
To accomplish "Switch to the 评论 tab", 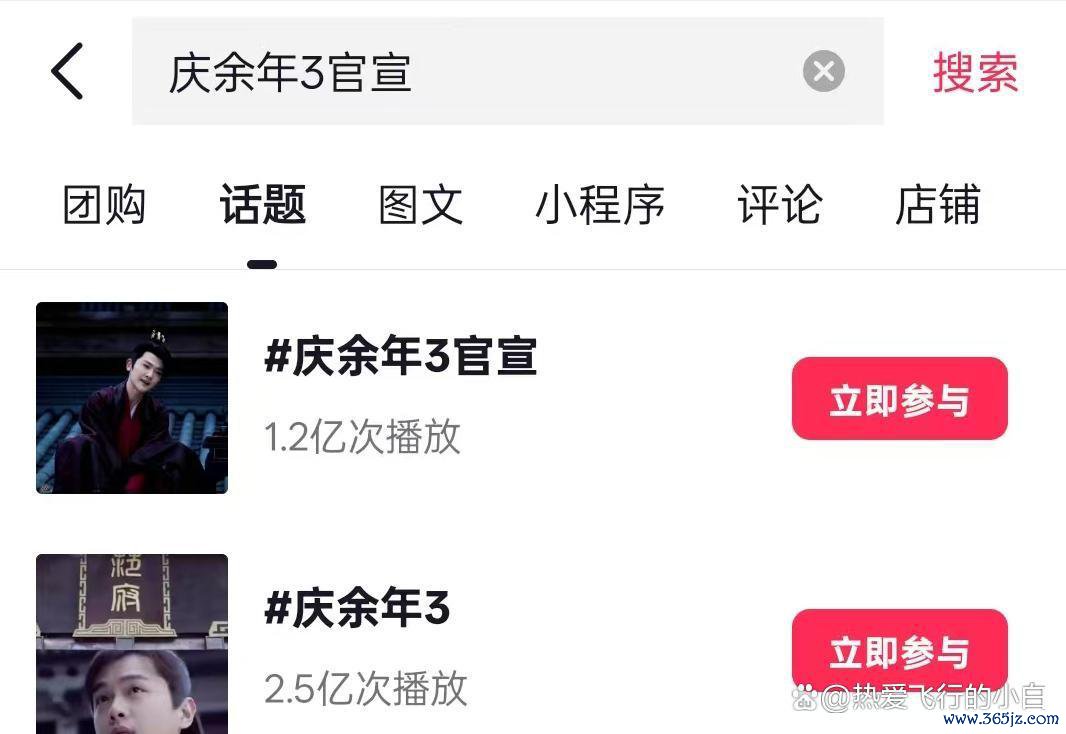I will (x=779, y=205).
